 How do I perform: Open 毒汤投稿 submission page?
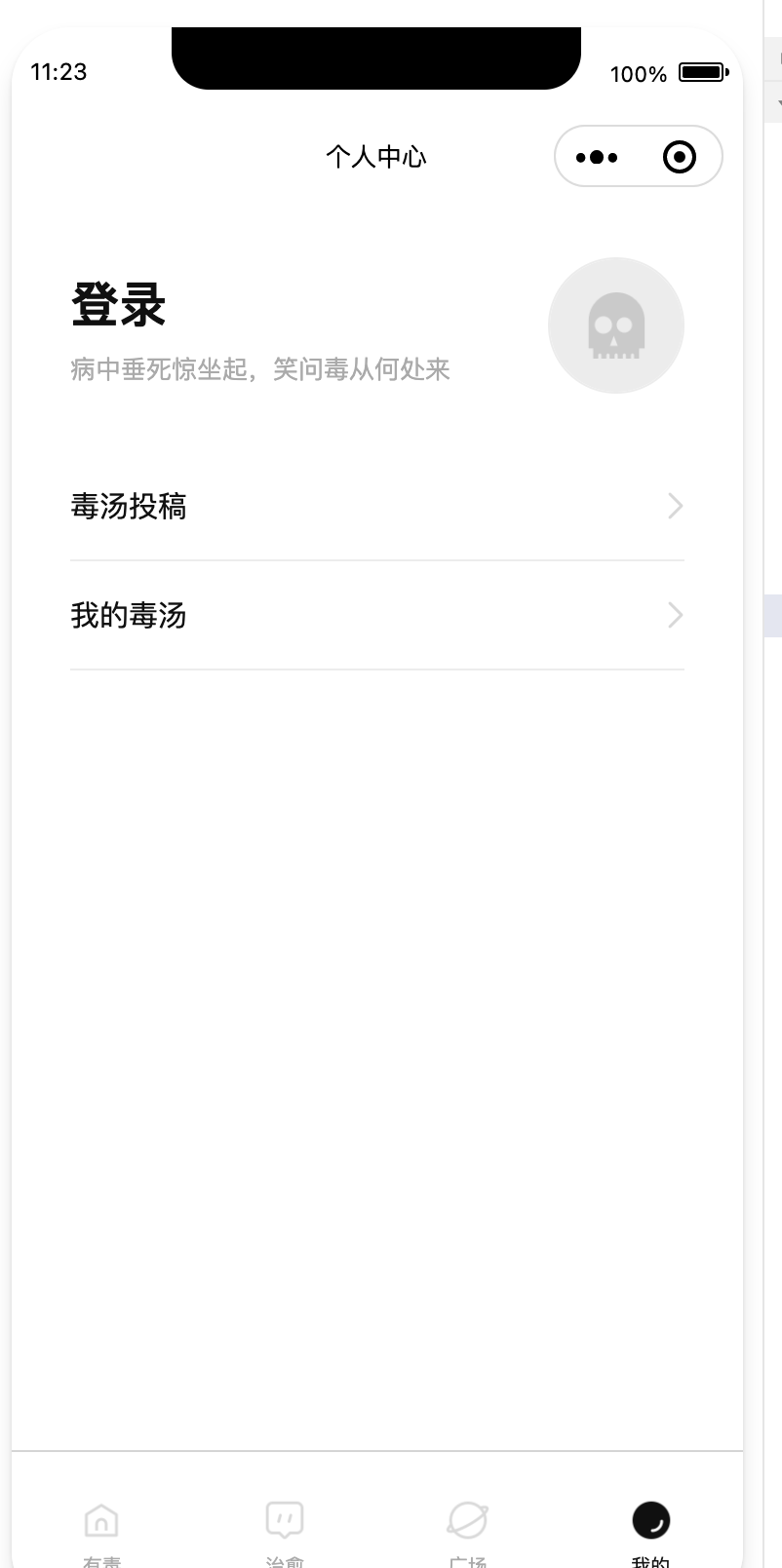click(377, 506)
